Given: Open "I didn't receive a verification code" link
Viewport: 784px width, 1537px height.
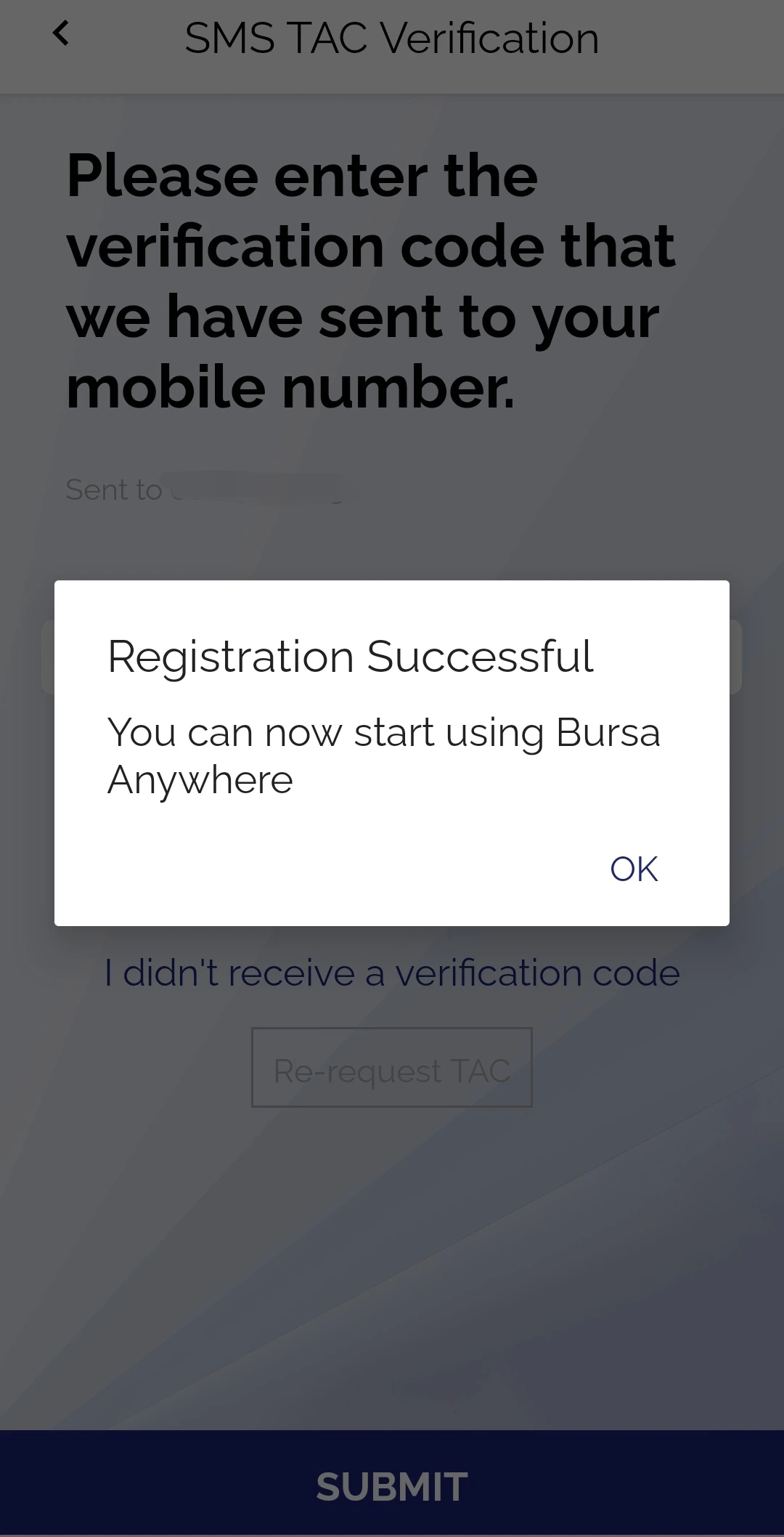Looking at the screenshot, I should point(392,973).
